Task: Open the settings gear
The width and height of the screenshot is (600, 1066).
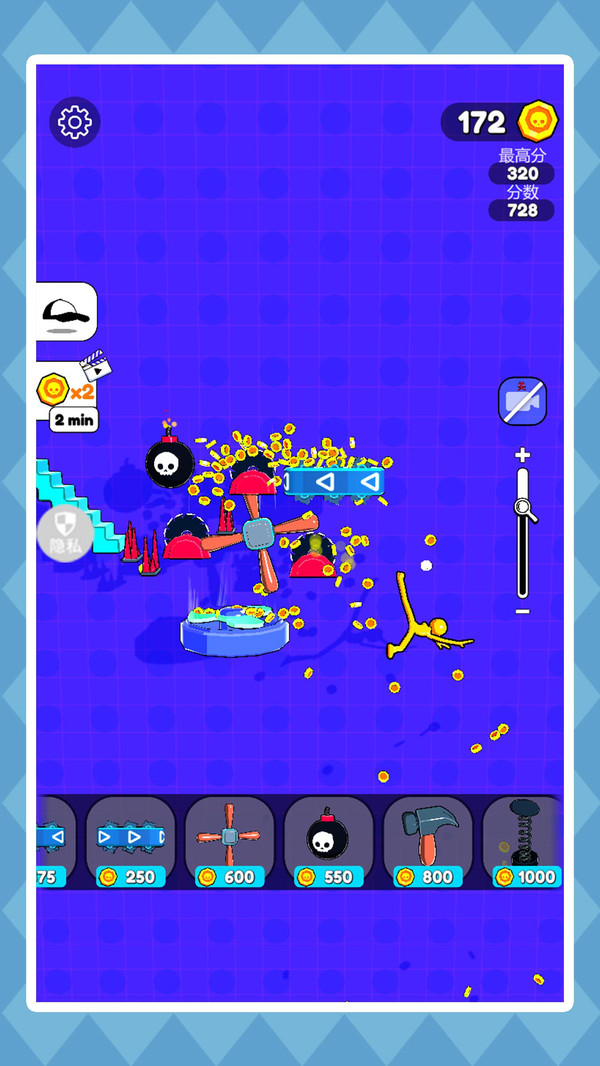Action: tap(75, 122)
